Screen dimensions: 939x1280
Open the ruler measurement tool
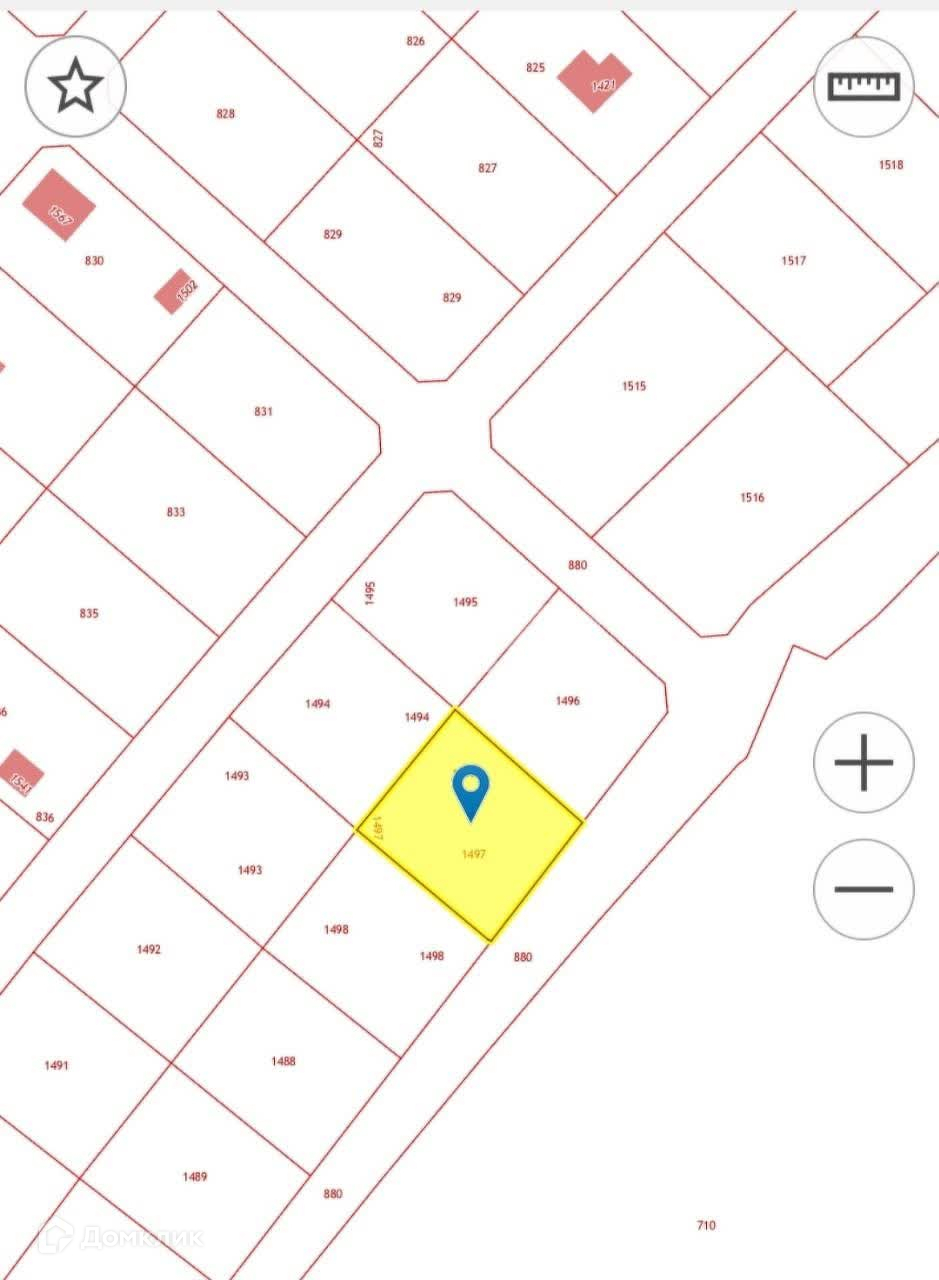click(x=864, y=87)
